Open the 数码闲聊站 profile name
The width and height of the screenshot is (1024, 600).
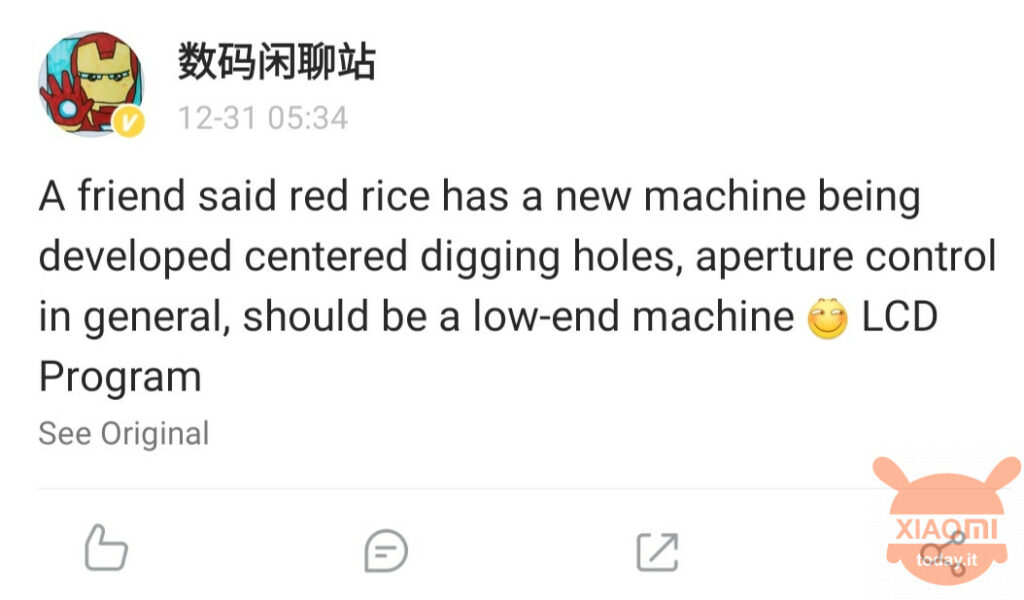point(277,62)
